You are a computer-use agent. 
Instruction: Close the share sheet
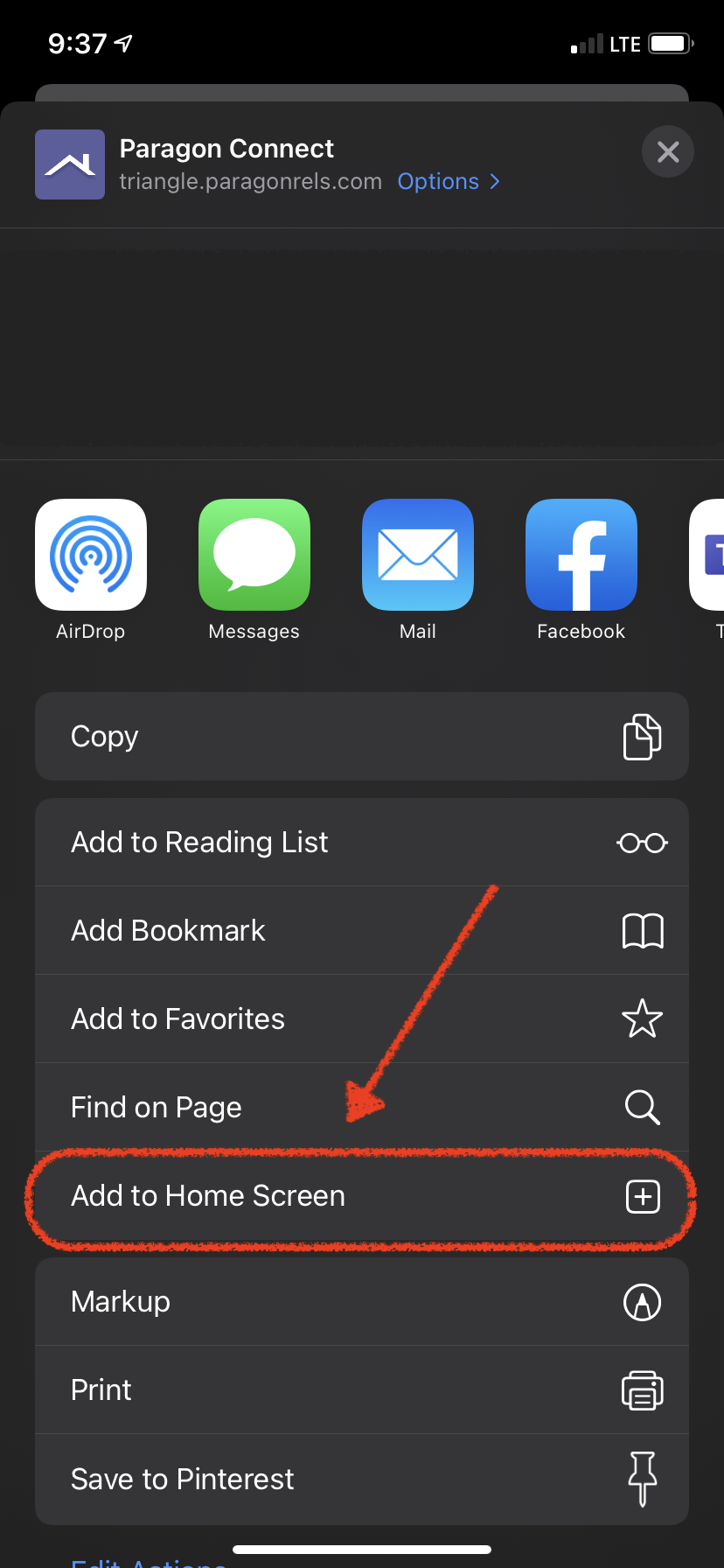tap(668, 152)
